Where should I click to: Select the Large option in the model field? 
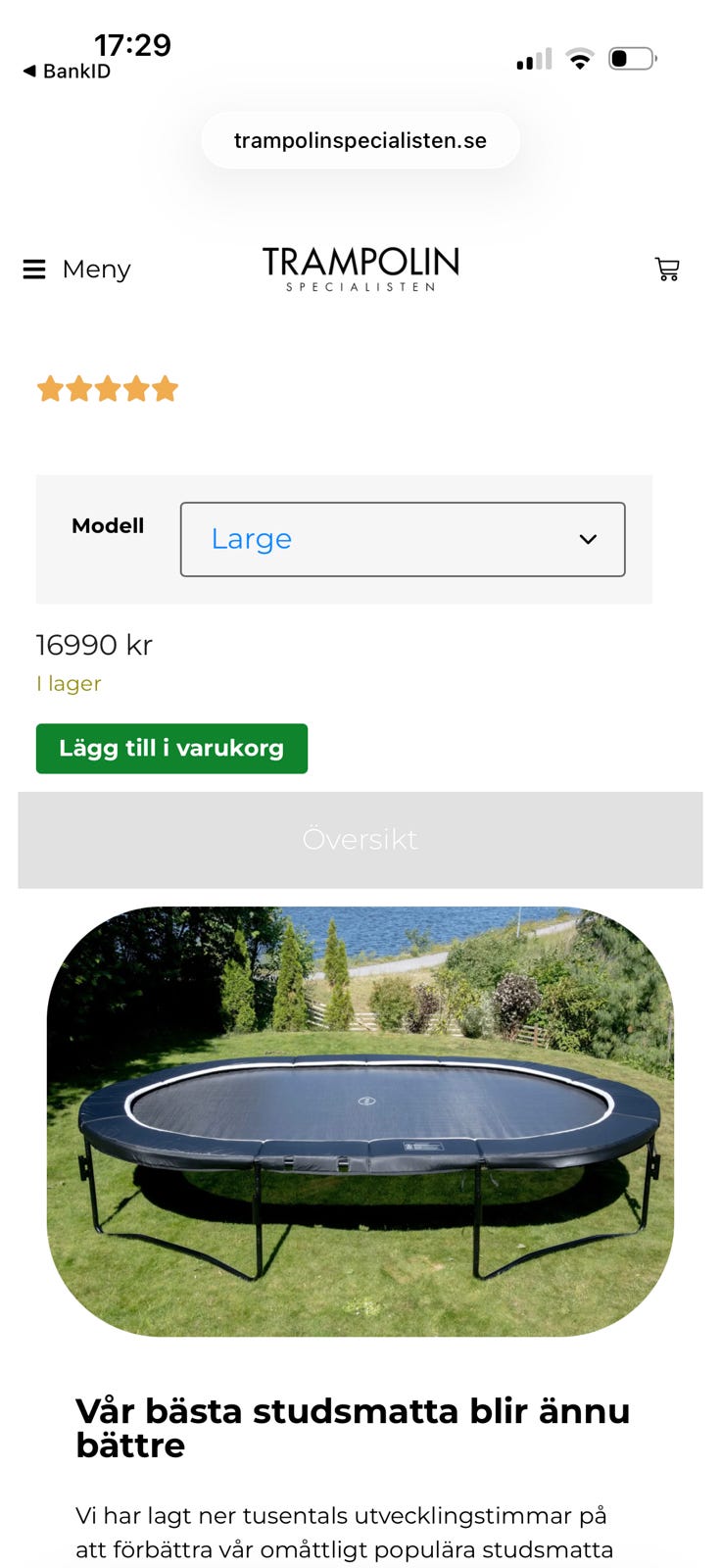[252, 539]
